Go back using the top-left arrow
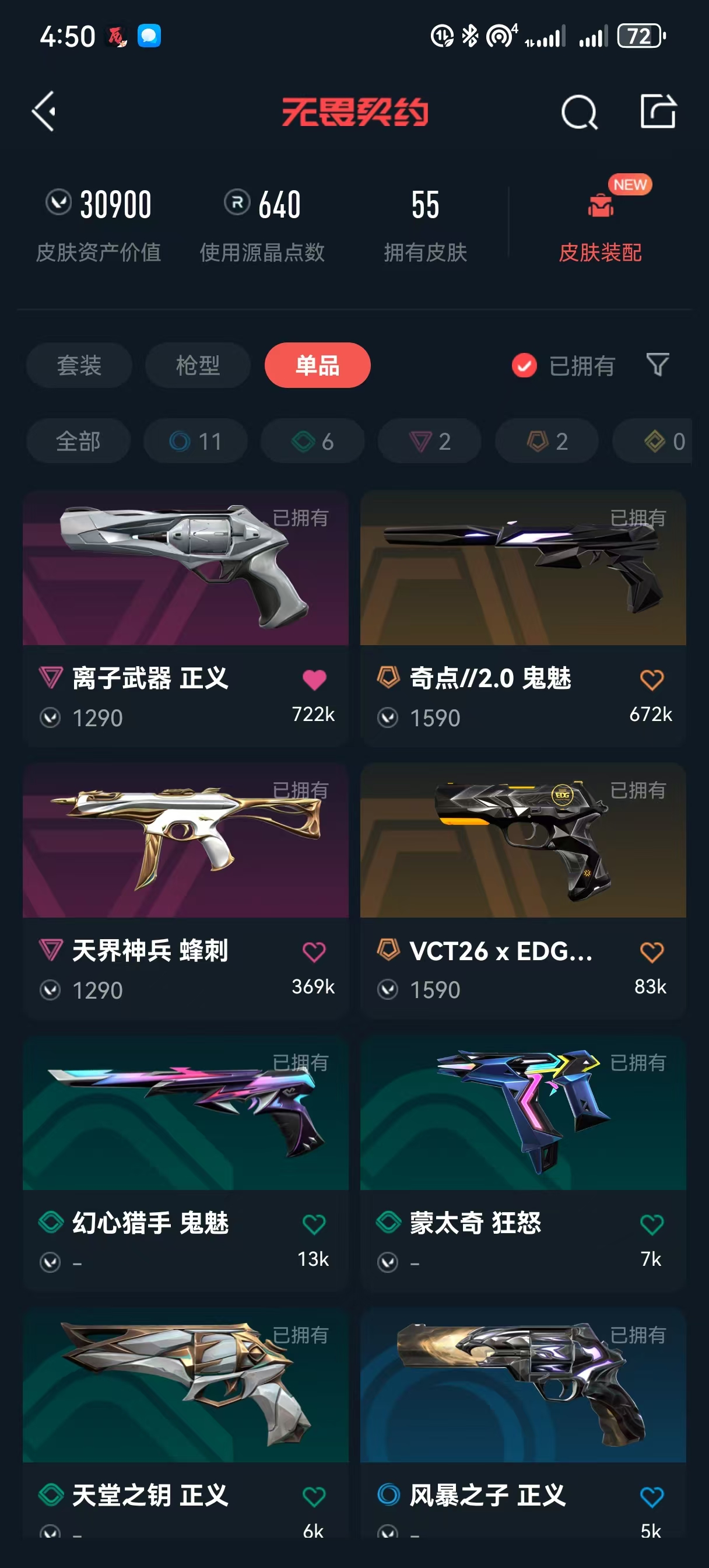Screen dimensions: 709x1568 tap(44, 111)
